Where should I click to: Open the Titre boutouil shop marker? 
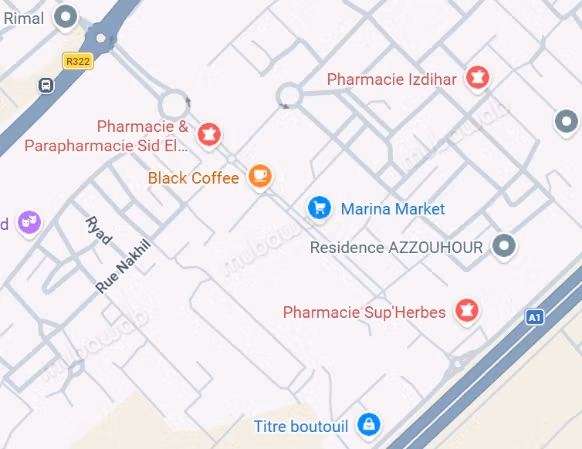369,425
